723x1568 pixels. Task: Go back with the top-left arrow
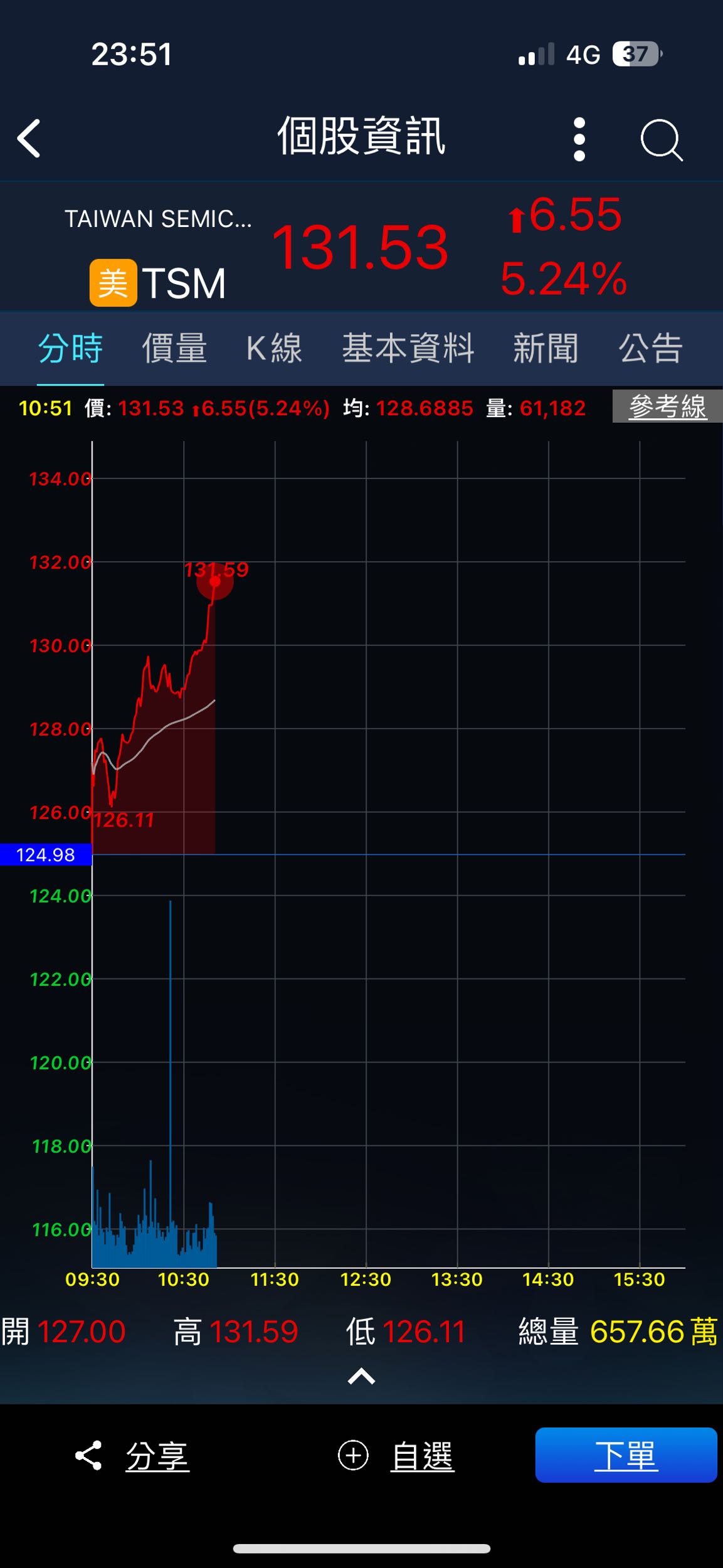point(29,138)
